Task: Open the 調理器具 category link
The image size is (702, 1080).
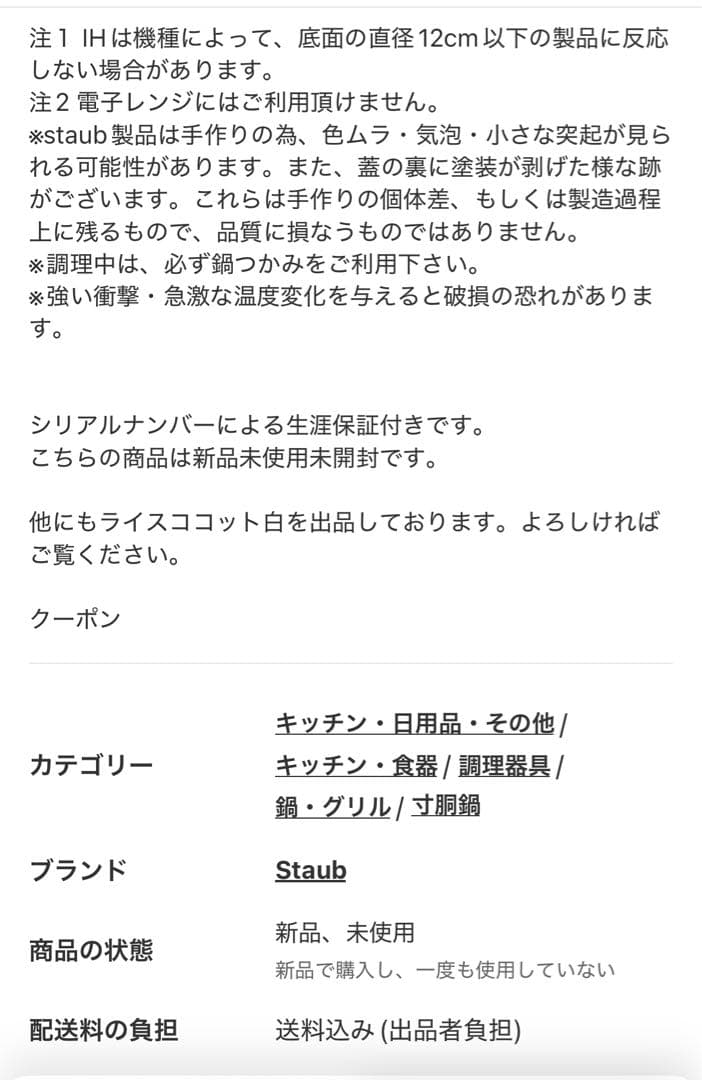Action: [504, 766]
